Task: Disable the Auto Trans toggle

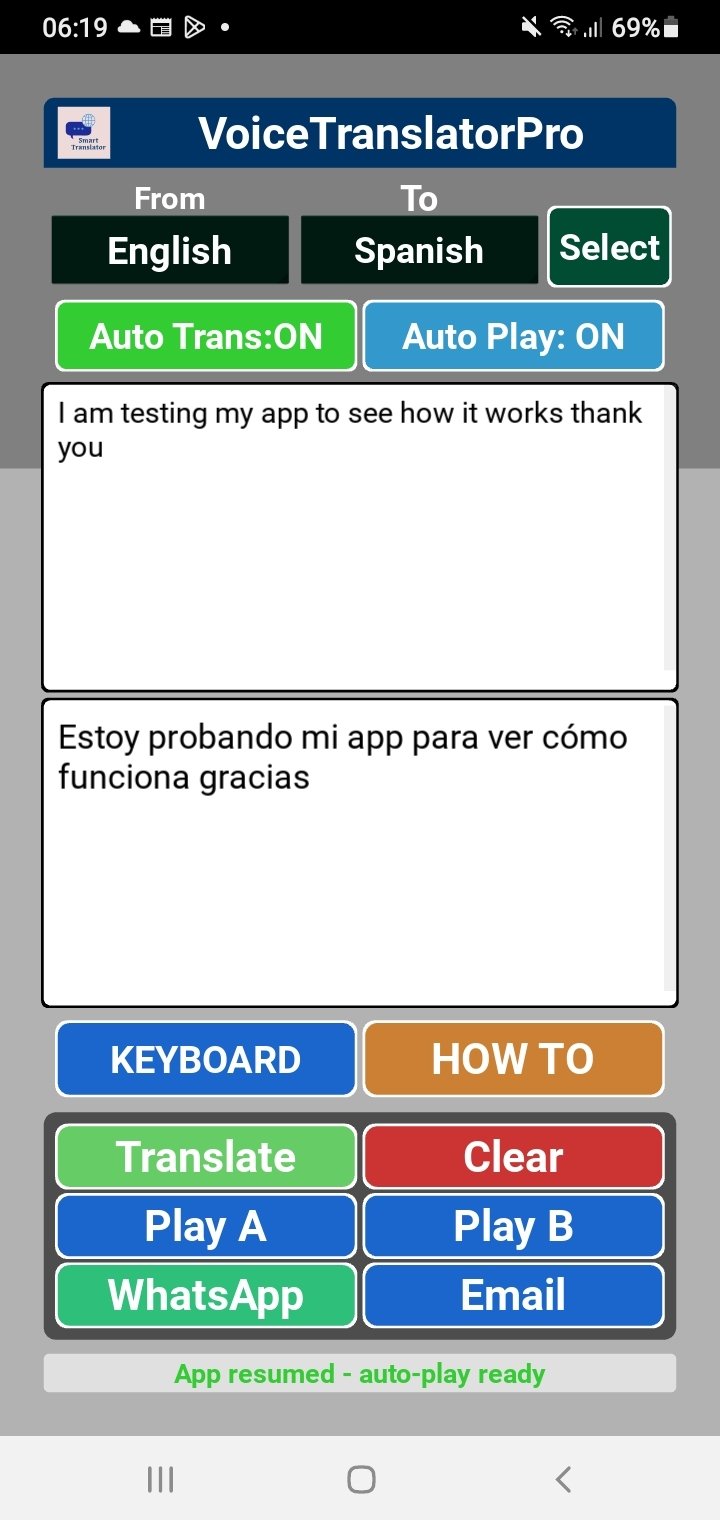Action: pos(206,336)
